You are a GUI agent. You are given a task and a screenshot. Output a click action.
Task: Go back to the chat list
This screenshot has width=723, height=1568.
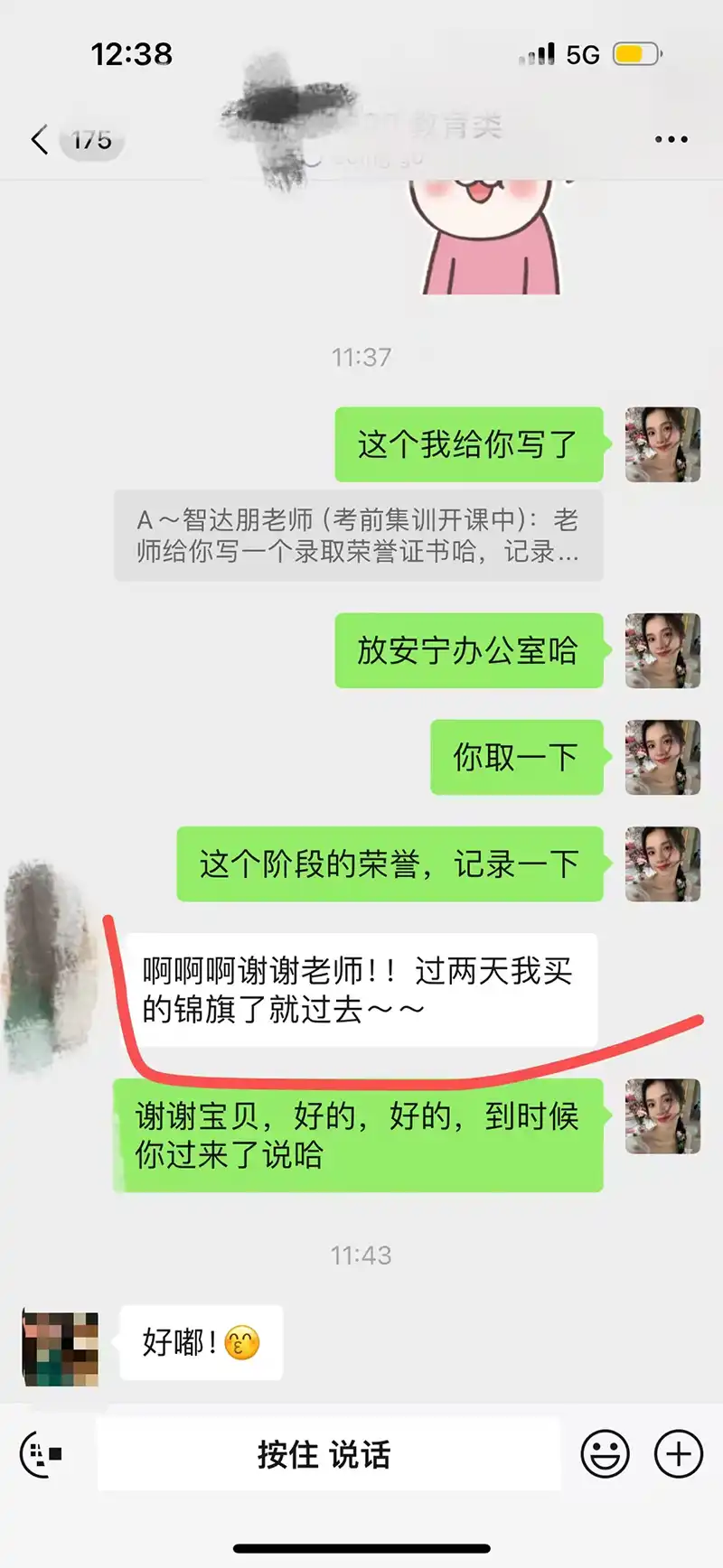(x=40, y=140)
